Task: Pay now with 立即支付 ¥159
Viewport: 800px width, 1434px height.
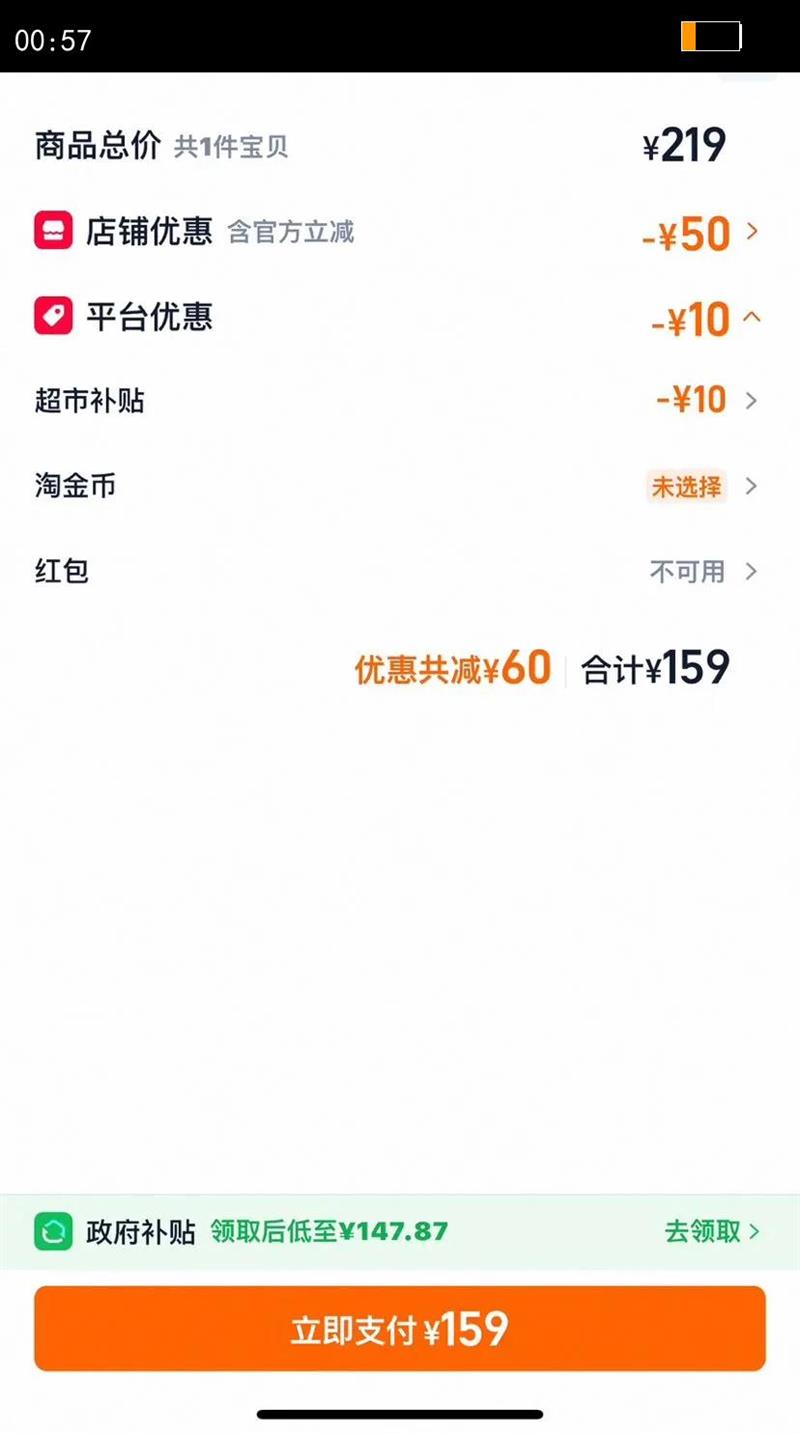Action: (400, 1328)
